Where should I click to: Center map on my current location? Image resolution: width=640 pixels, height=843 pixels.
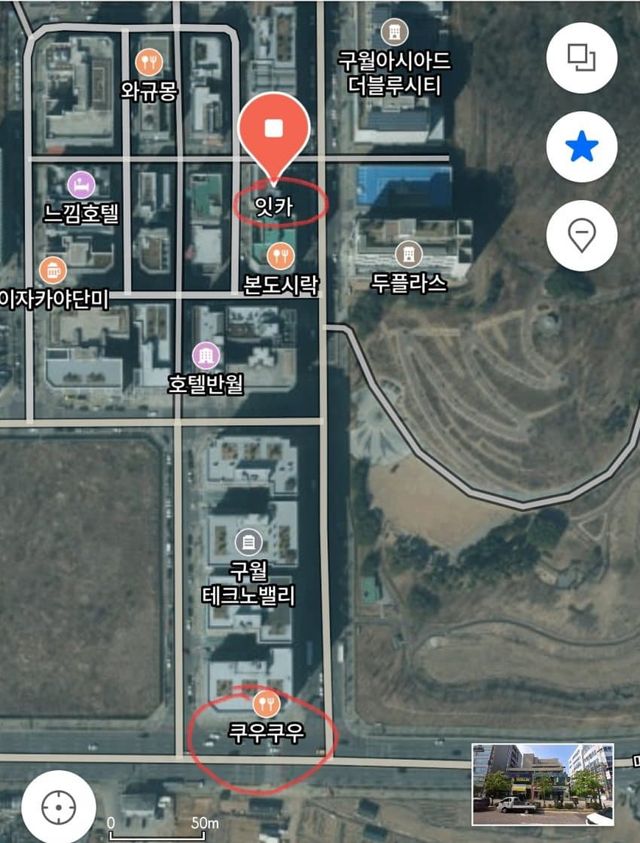pos(59,806)
